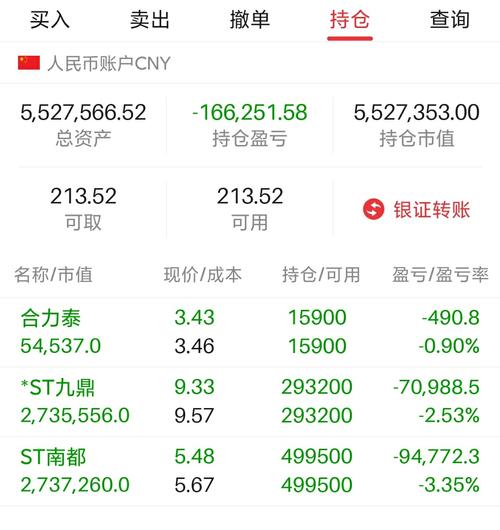Select the 持仓 tab
Screen dimensions: 500x530
pos(350,20)
